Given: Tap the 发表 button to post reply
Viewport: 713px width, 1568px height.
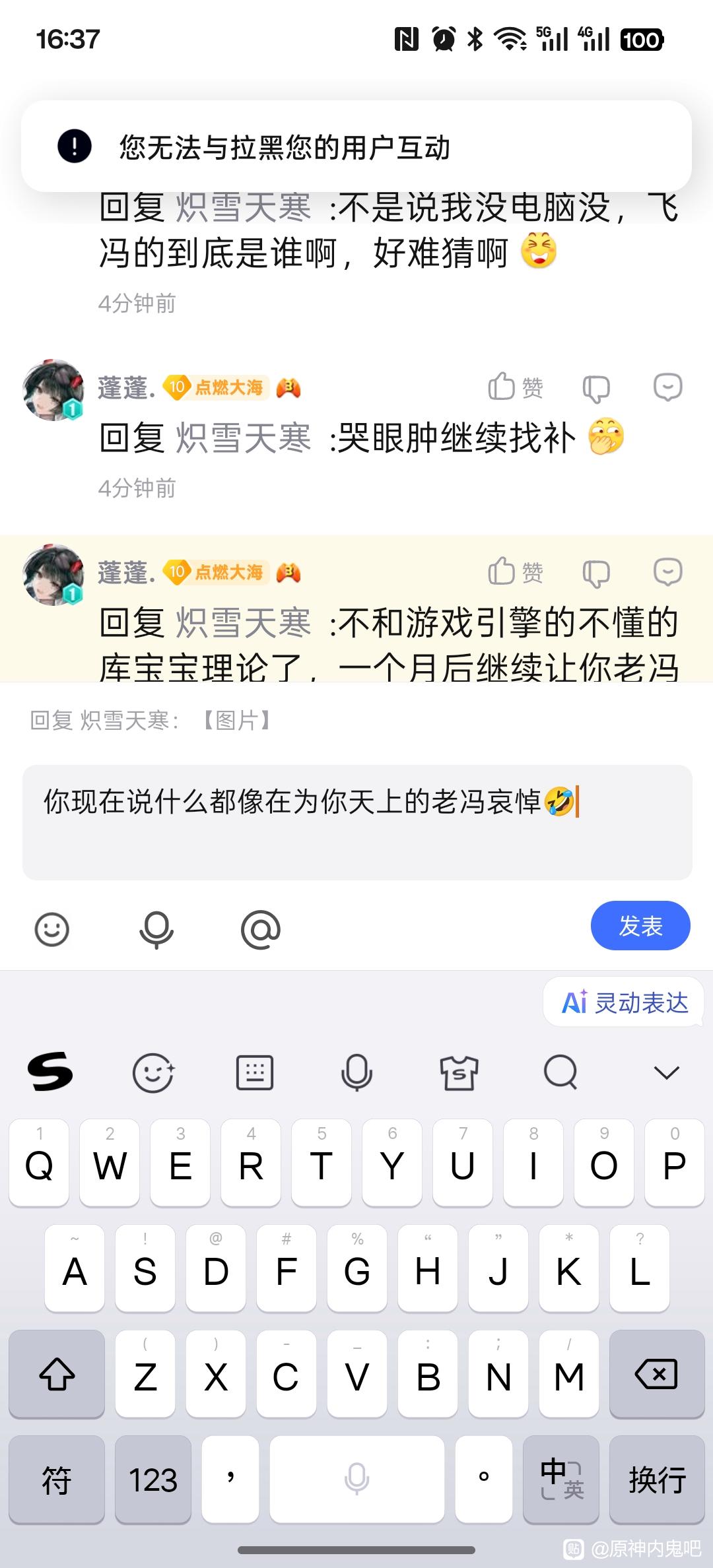Looking at the screenshot, I should click(x=640, y=925).
